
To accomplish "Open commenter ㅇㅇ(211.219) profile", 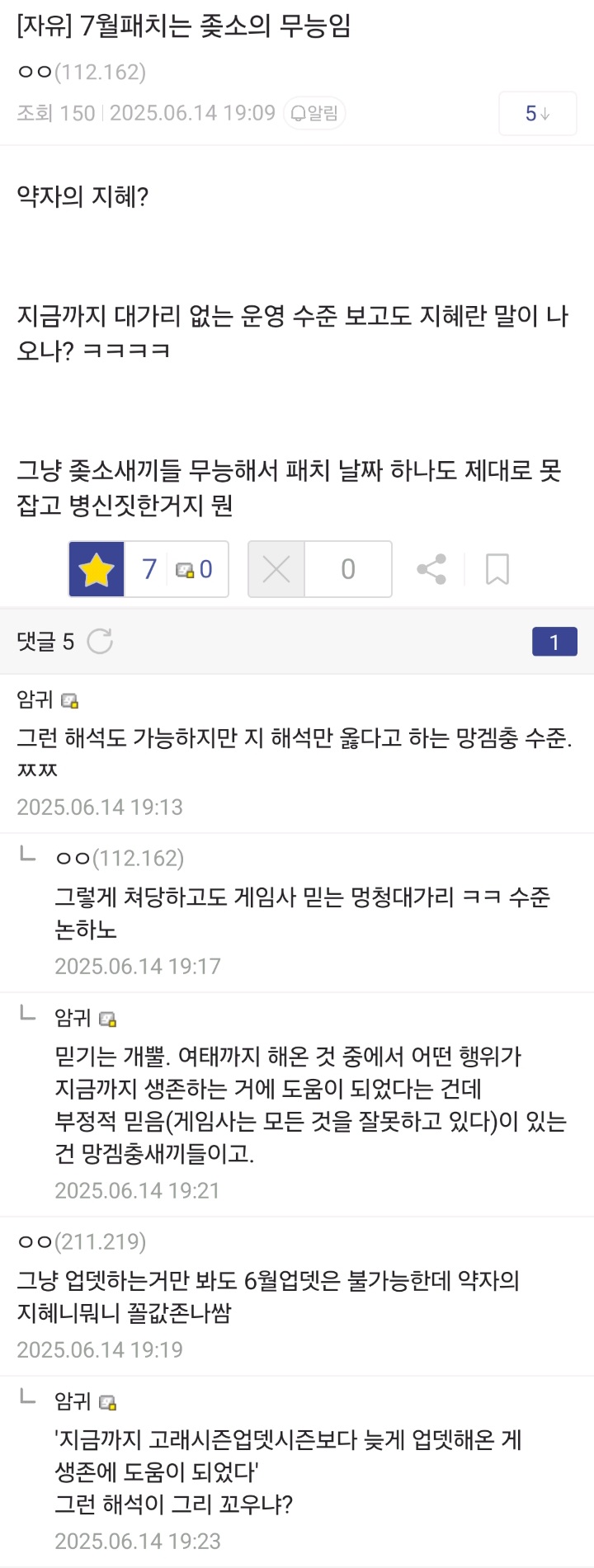I will 82,1241.
